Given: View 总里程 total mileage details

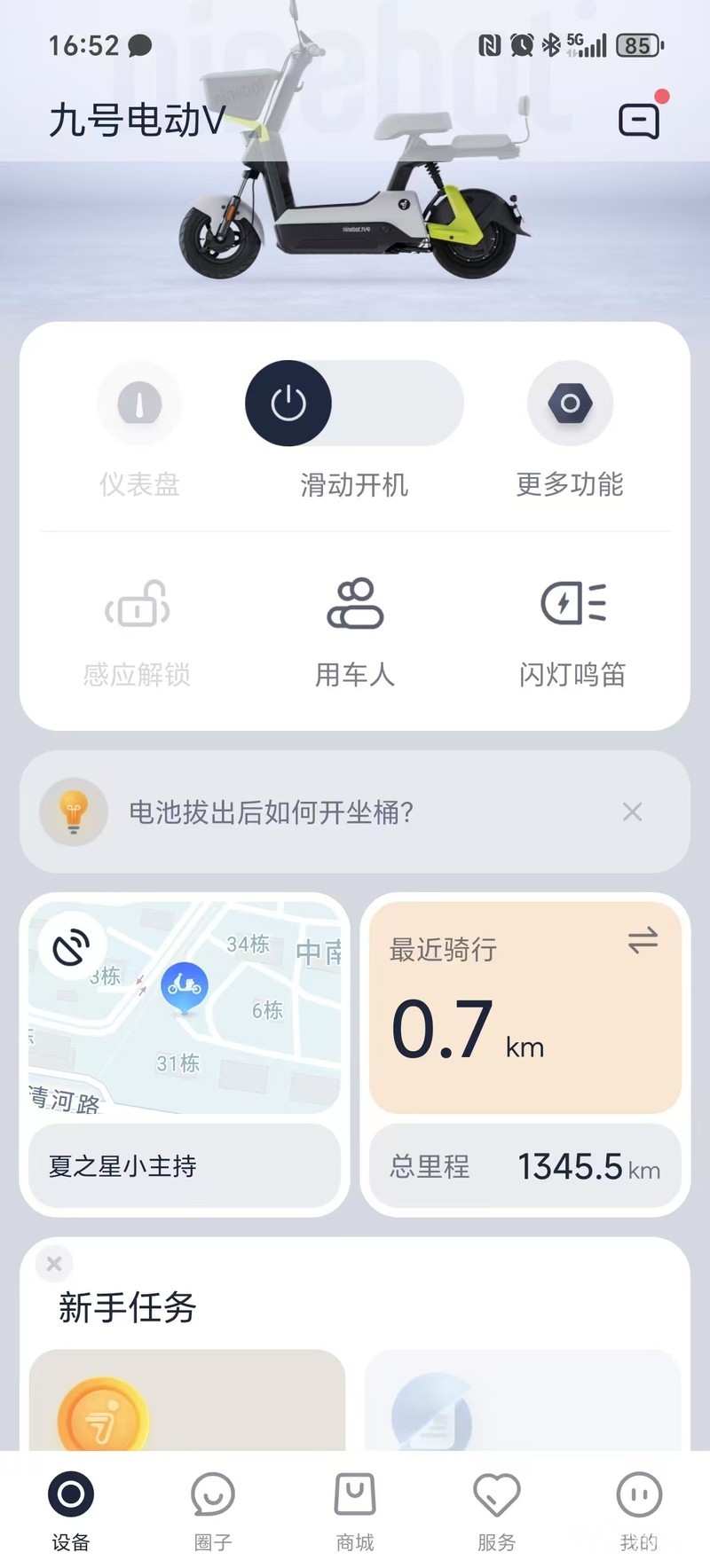Looking at the screenshot, I should [525, 1166].
